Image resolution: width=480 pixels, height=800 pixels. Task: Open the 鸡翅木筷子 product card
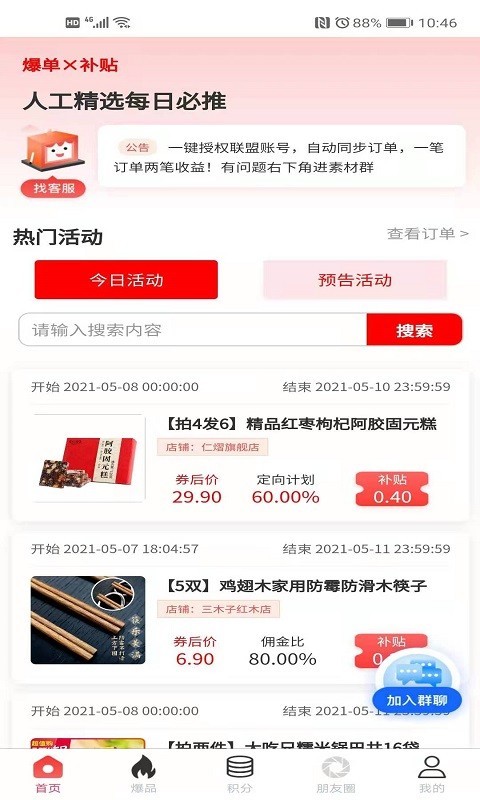coord(240,608)
